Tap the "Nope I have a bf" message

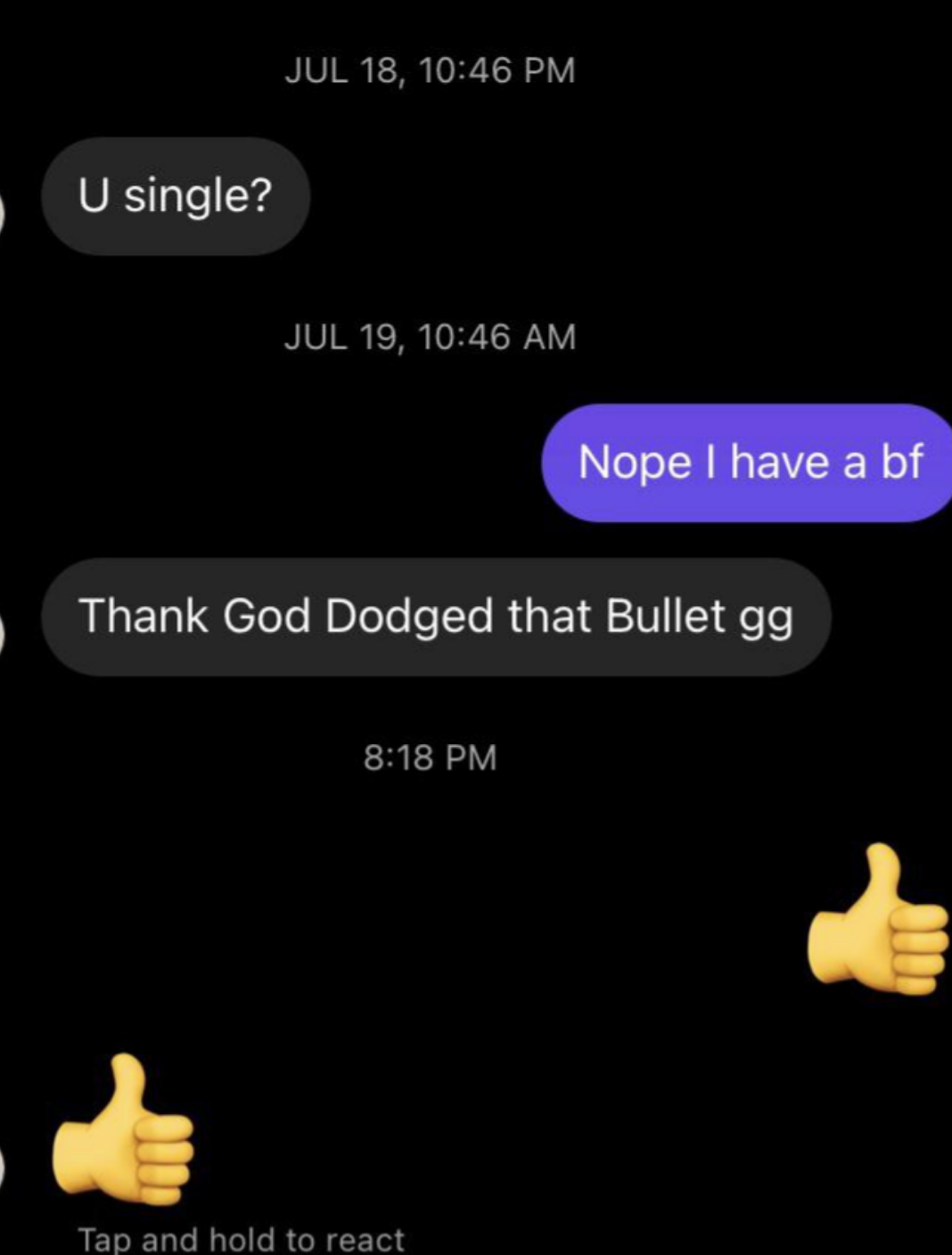[x=749, y=463]
